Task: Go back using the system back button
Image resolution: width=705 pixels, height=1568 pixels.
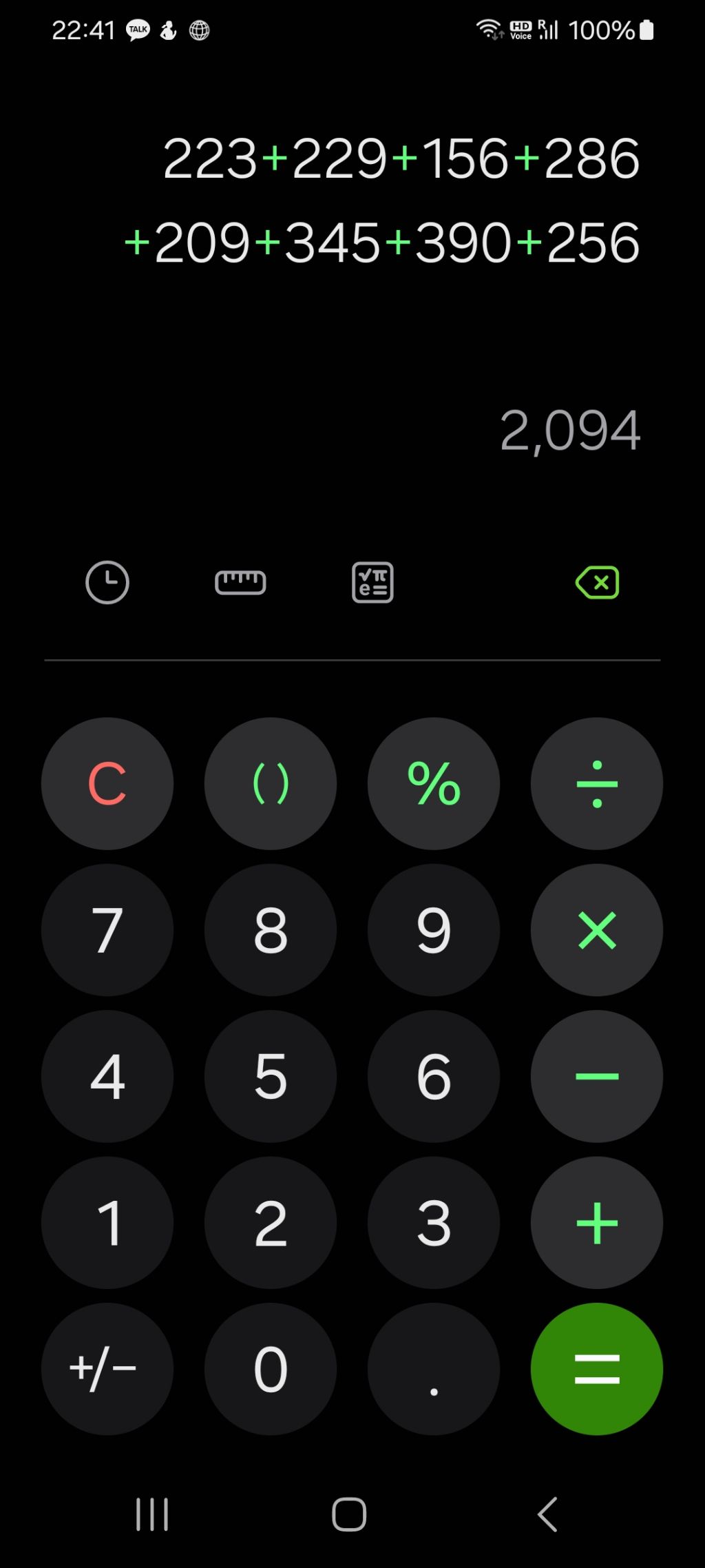Action: pyautogui.click(x=547, y=1514)
